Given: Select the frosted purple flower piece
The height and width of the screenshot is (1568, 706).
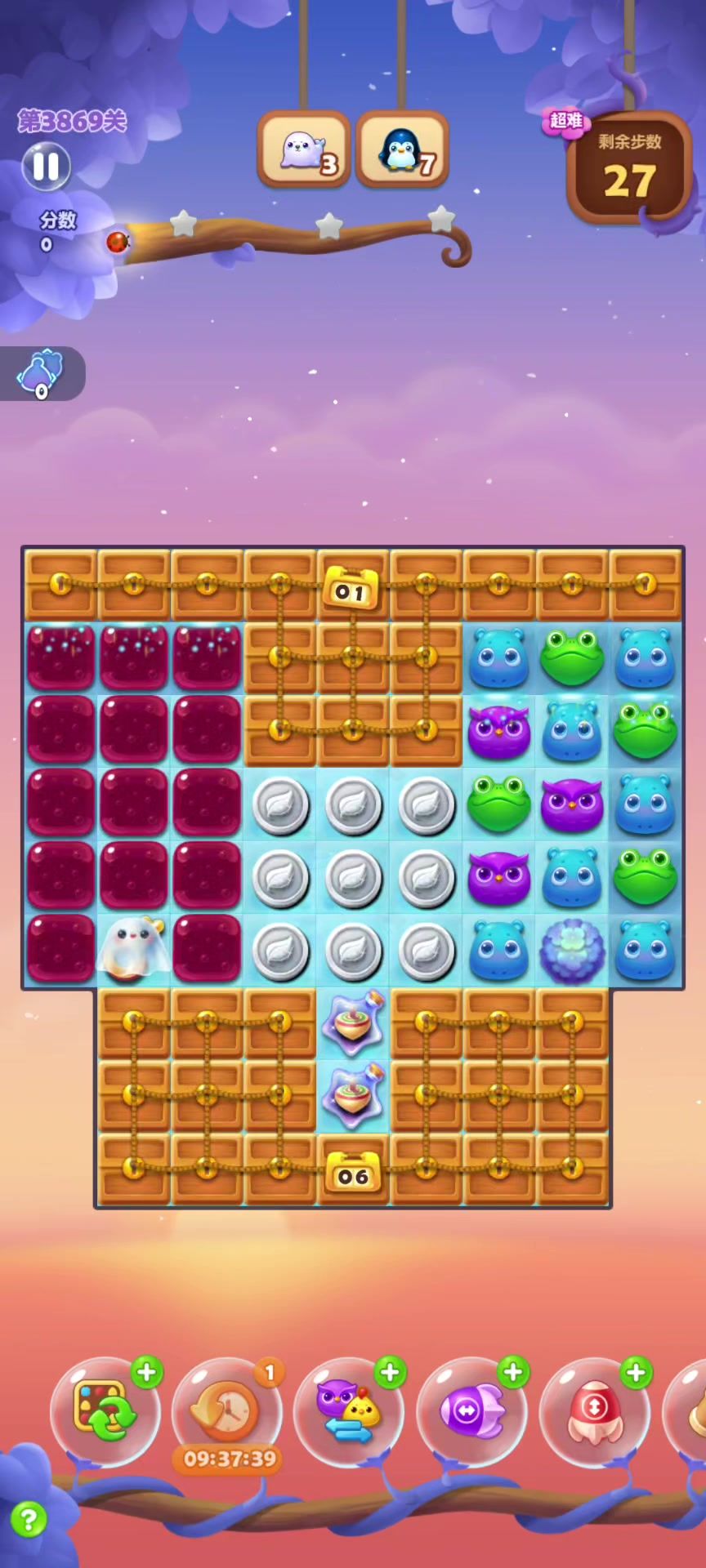Looking at the screenshot, I should [x=572, y=951].
